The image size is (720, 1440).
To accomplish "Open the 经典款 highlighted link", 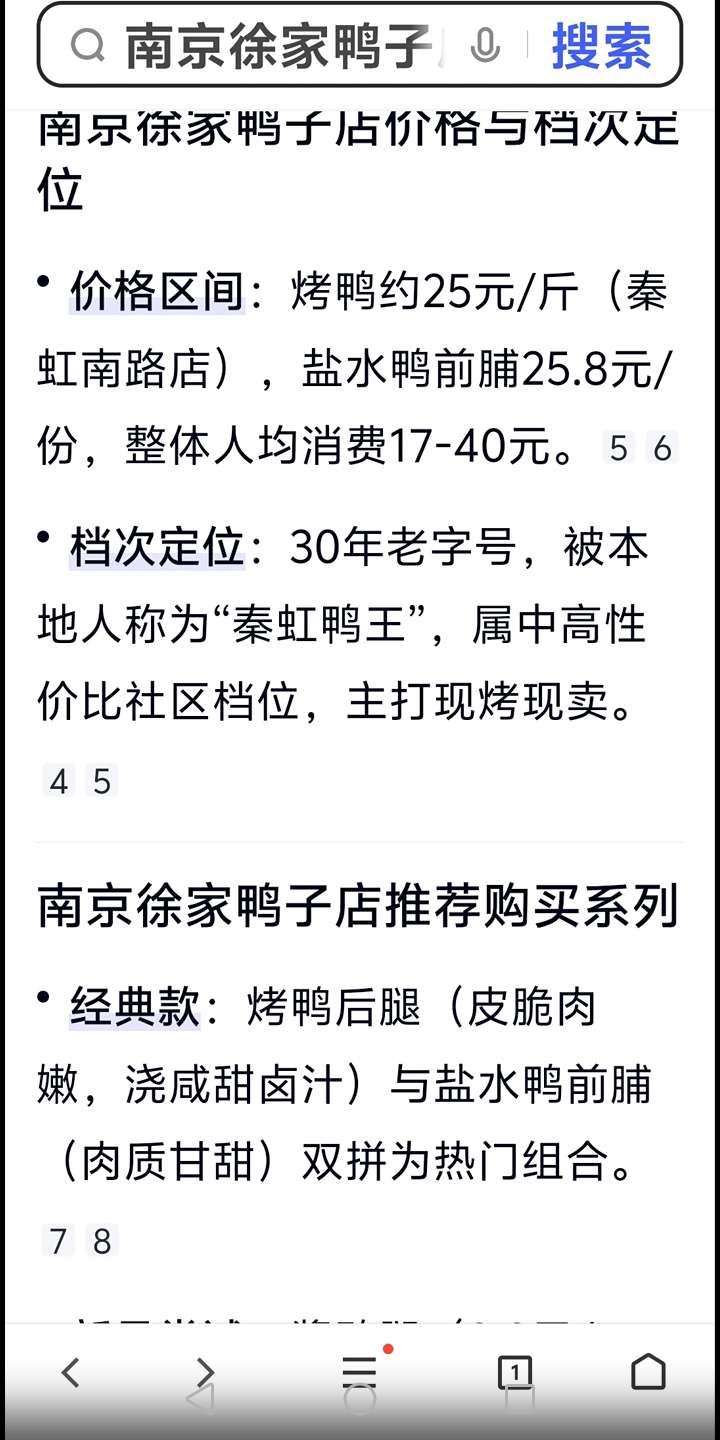I will pyautogui.click(x=135, y=1007).
